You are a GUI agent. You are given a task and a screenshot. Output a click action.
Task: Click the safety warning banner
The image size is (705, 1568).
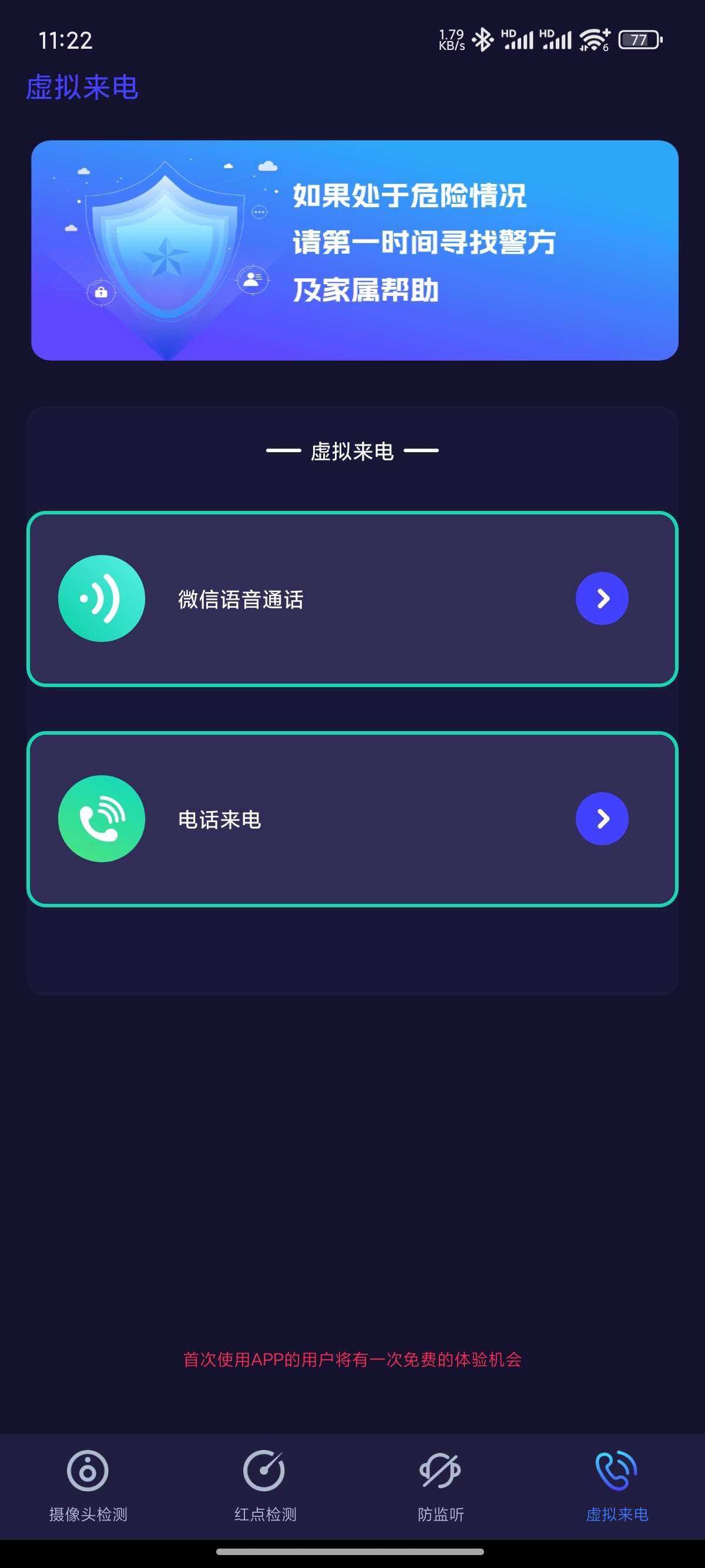click(x=352, y=250)
